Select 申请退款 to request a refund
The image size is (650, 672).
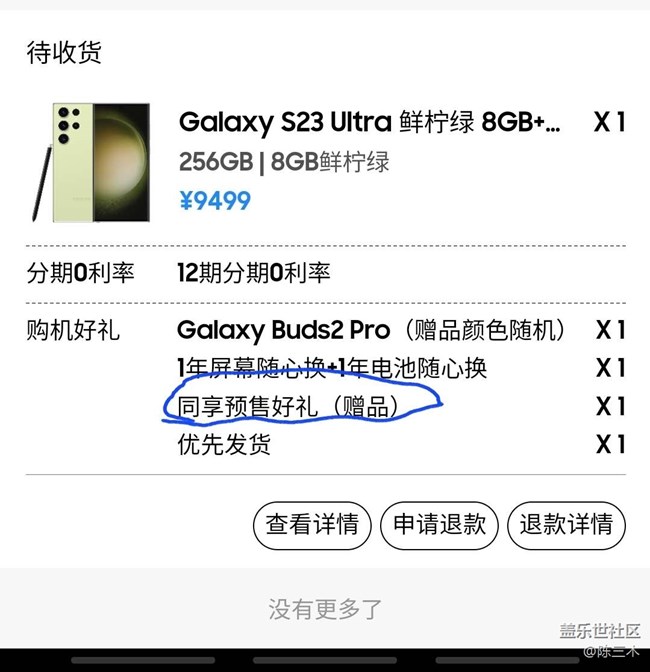[439, 524]
